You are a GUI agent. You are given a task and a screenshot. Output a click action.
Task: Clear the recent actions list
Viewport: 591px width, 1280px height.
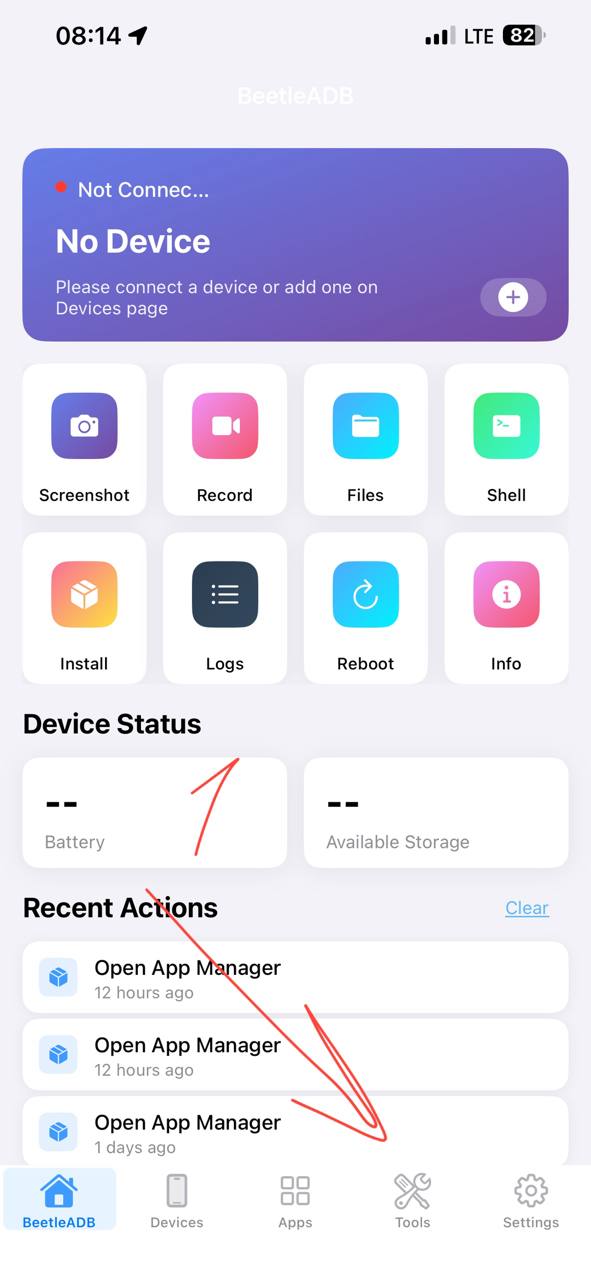click(527, 908)
